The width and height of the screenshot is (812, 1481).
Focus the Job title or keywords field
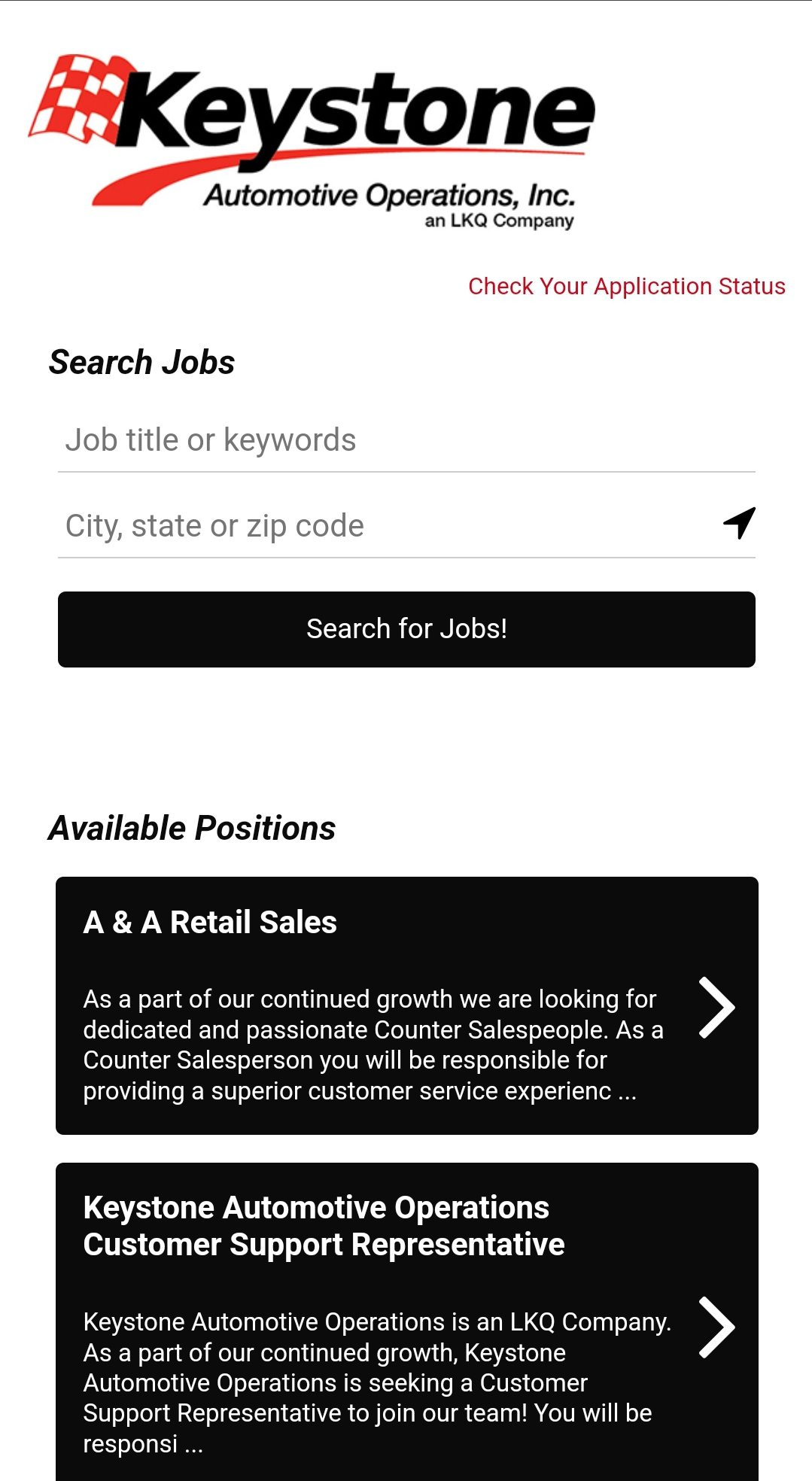pyautogui.click(x=301, y=439)
